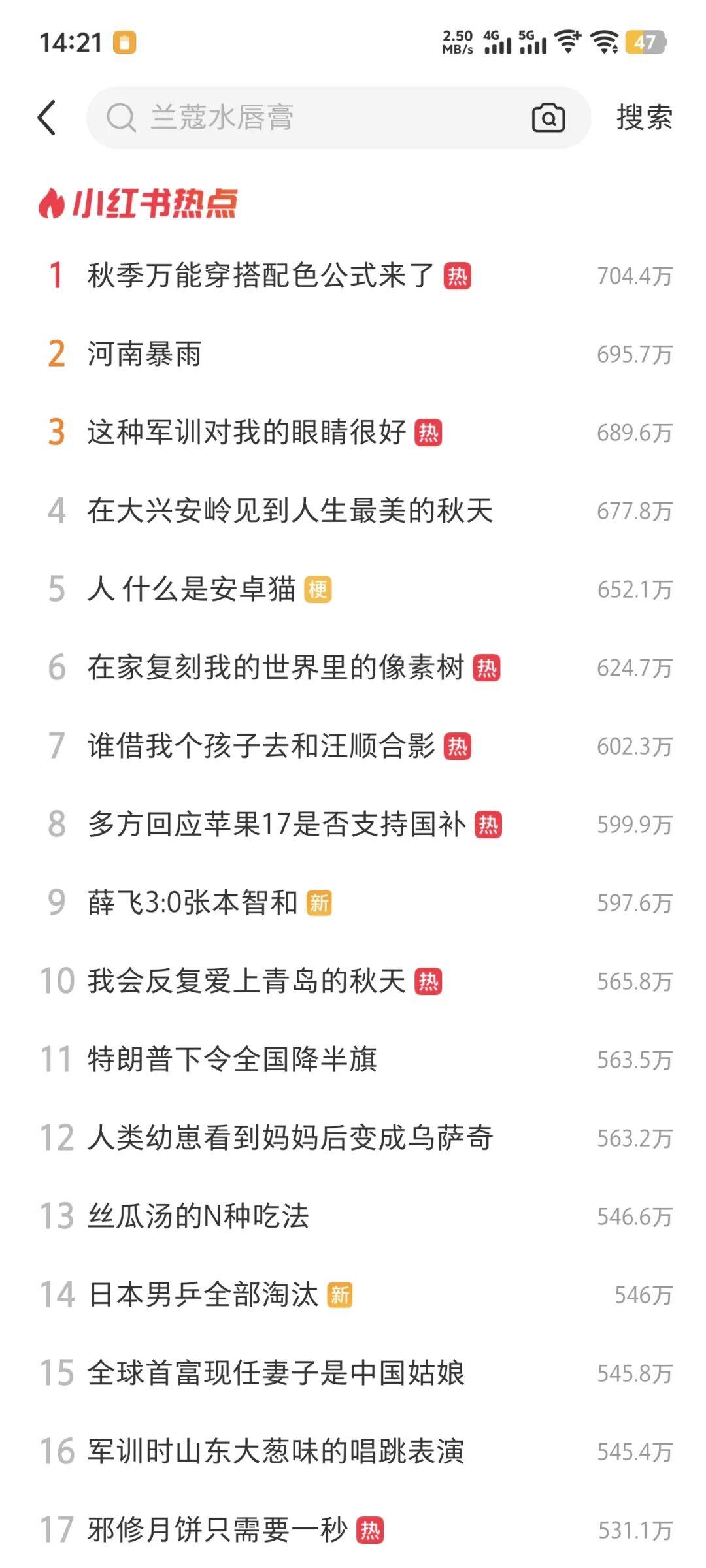Open 多方回应苹果17是否支持国补
The image size is (706, 1568).
click(353, 824)
